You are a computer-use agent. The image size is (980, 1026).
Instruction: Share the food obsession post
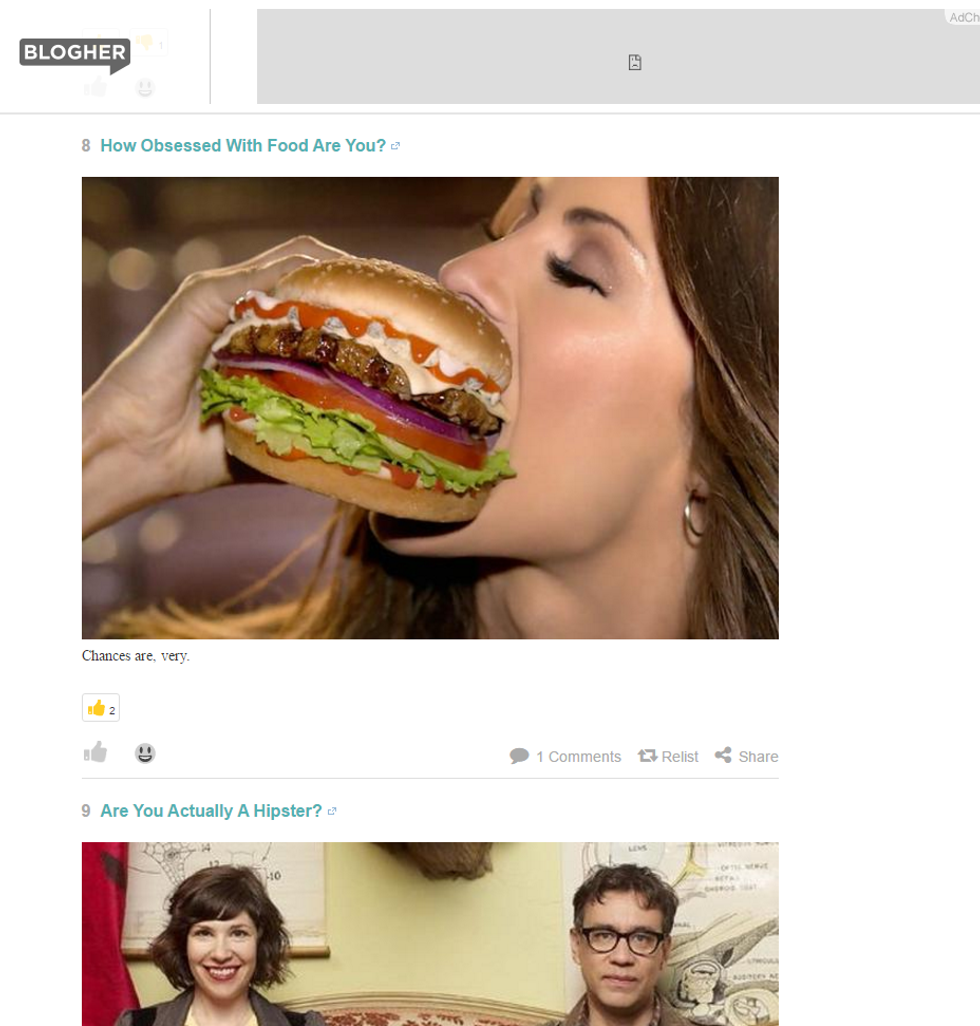coord(747,757)
